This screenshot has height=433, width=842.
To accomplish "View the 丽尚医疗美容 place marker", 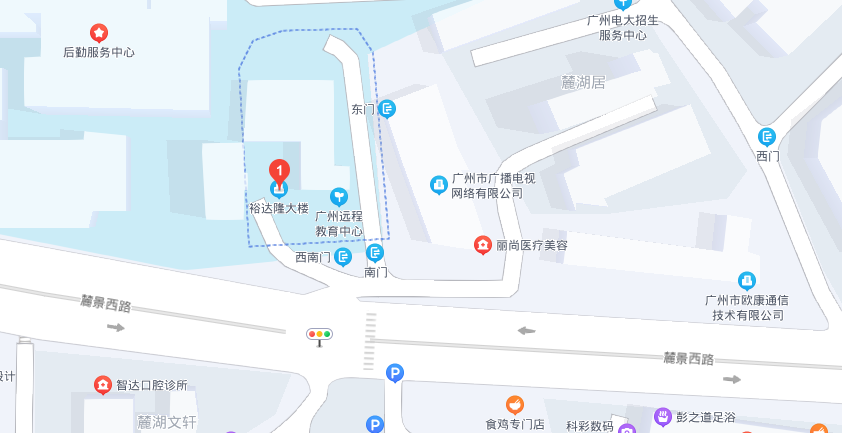I will tap(482, 245).
